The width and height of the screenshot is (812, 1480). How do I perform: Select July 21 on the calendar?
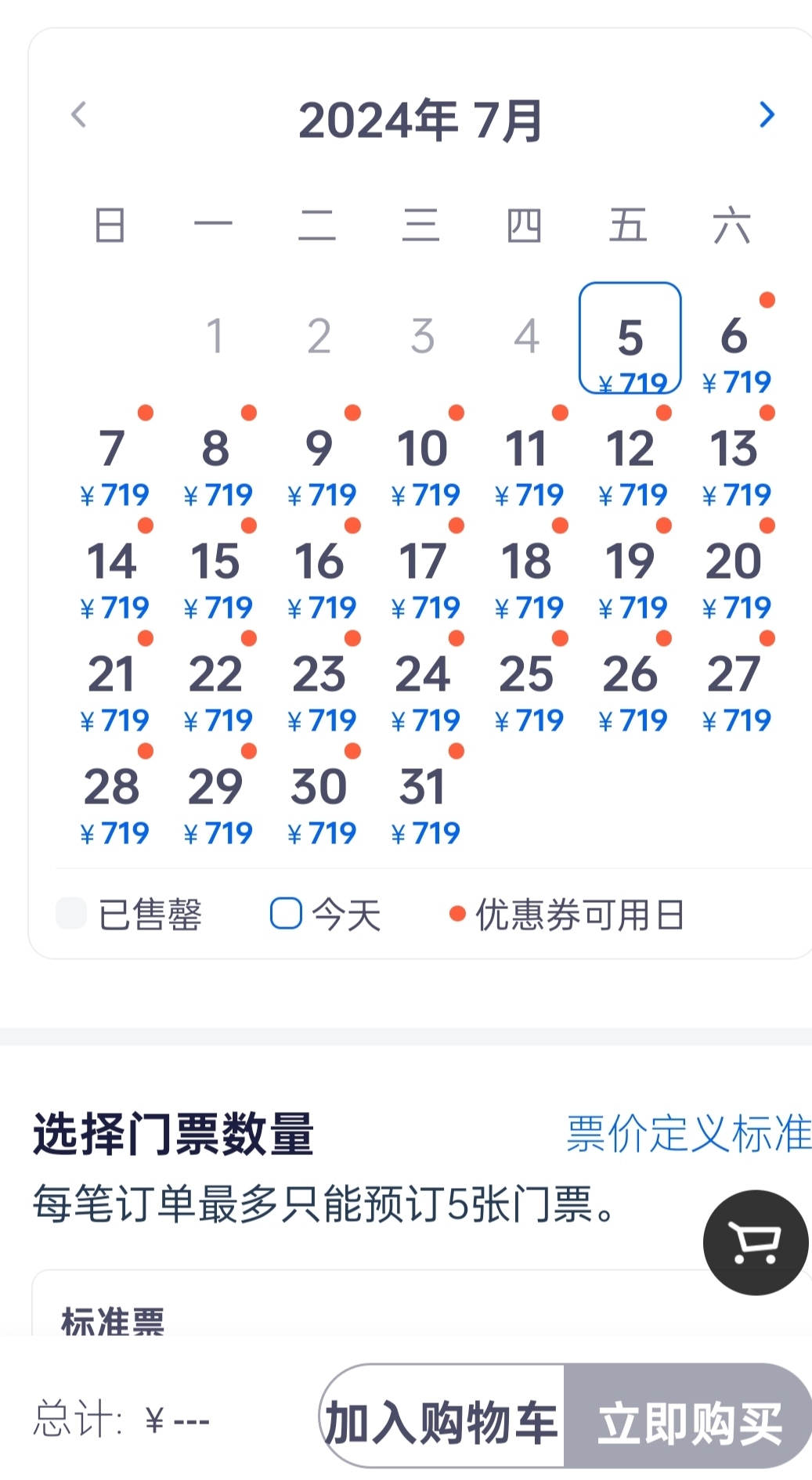[112, 689]
